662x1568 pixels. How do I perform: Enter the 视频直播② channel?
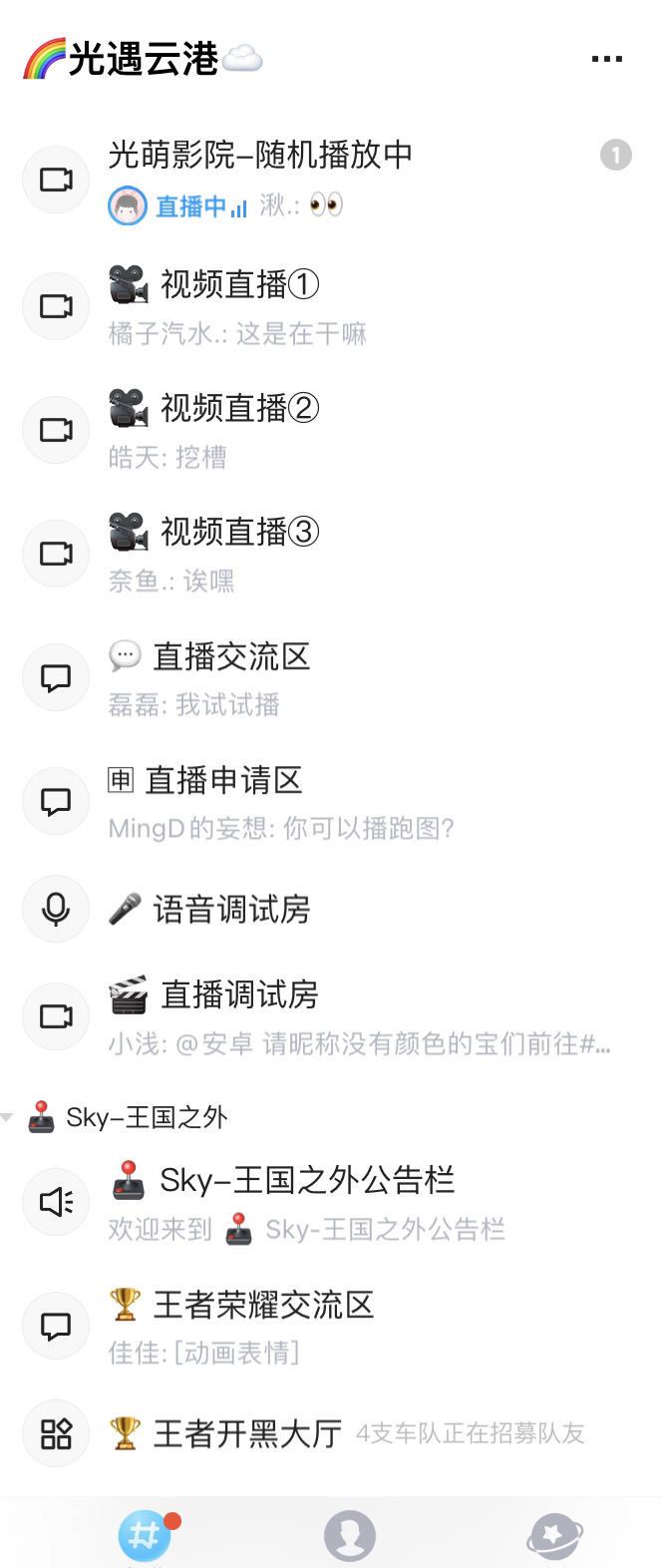coord(239,410)
